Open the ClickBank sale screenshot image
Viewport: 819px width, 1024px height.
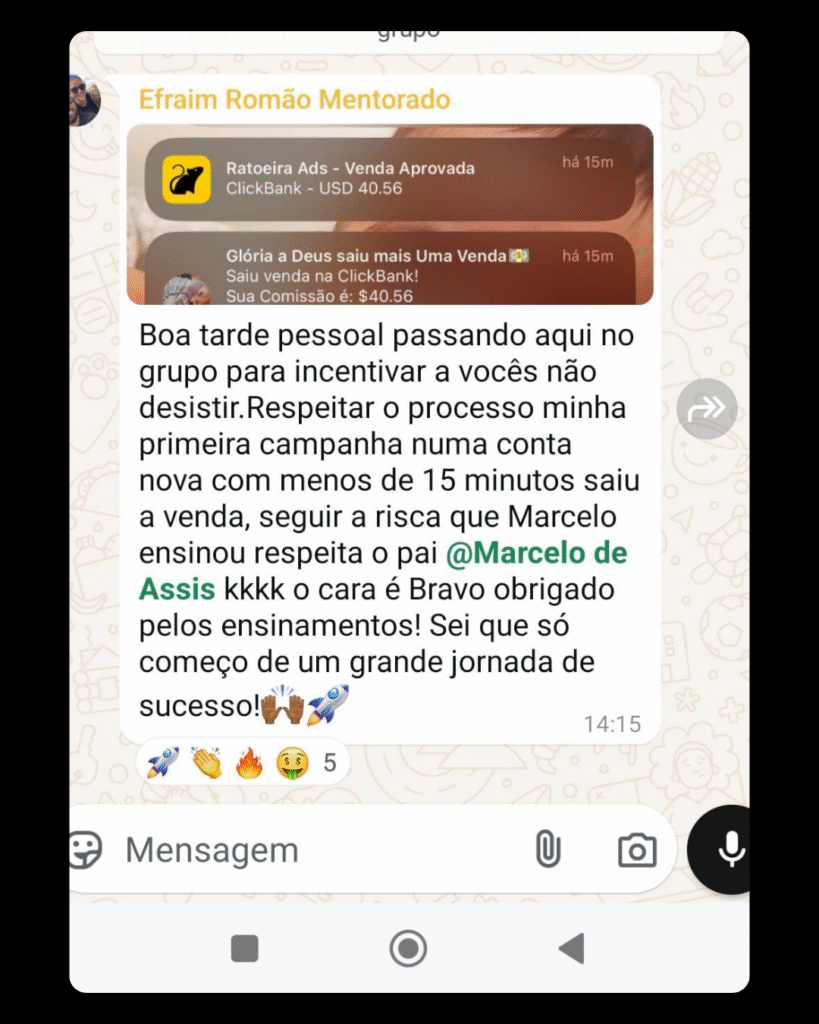[390, 214]
